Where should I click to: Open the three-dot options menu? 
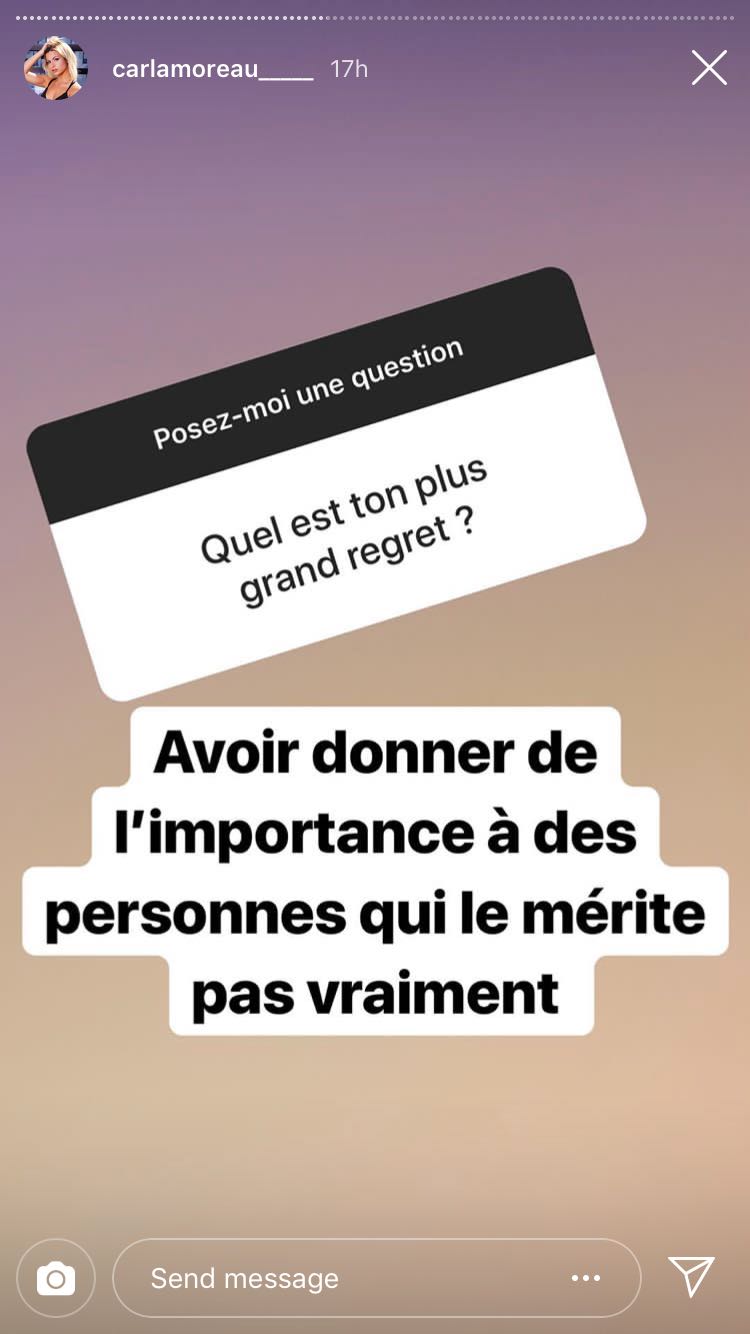coord(586,1278)
